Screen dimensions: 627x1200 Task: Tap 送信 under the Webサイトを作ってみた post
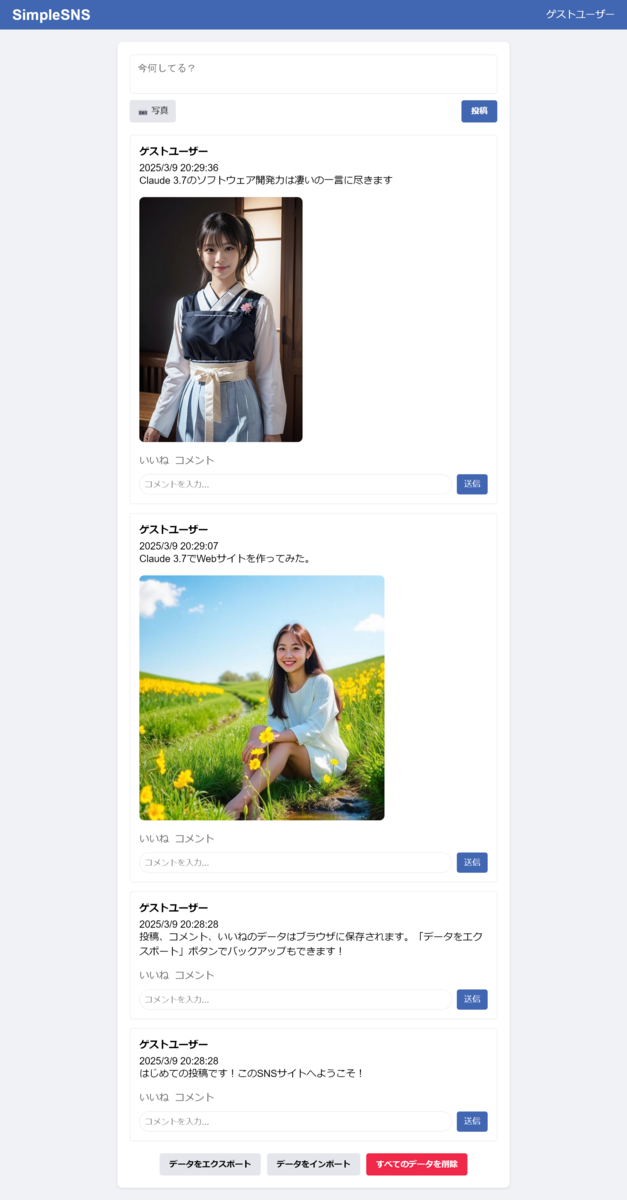tap(472, 862)
